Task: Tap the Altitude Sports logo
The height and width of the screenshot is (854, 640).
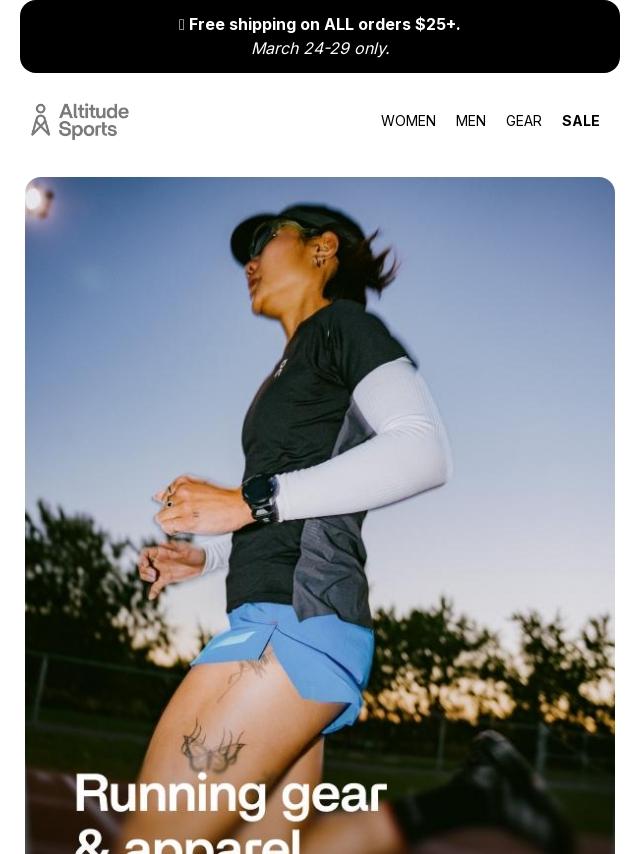Action: point(80,121)
